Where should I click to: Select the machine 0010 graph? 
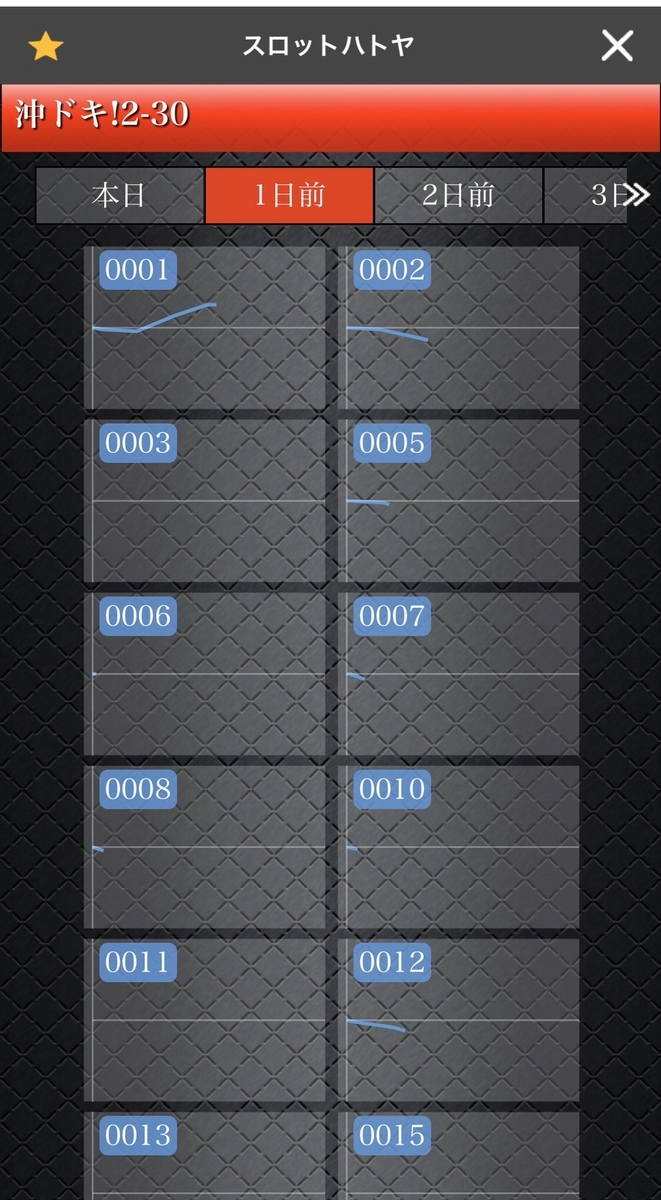coord(459,847)
